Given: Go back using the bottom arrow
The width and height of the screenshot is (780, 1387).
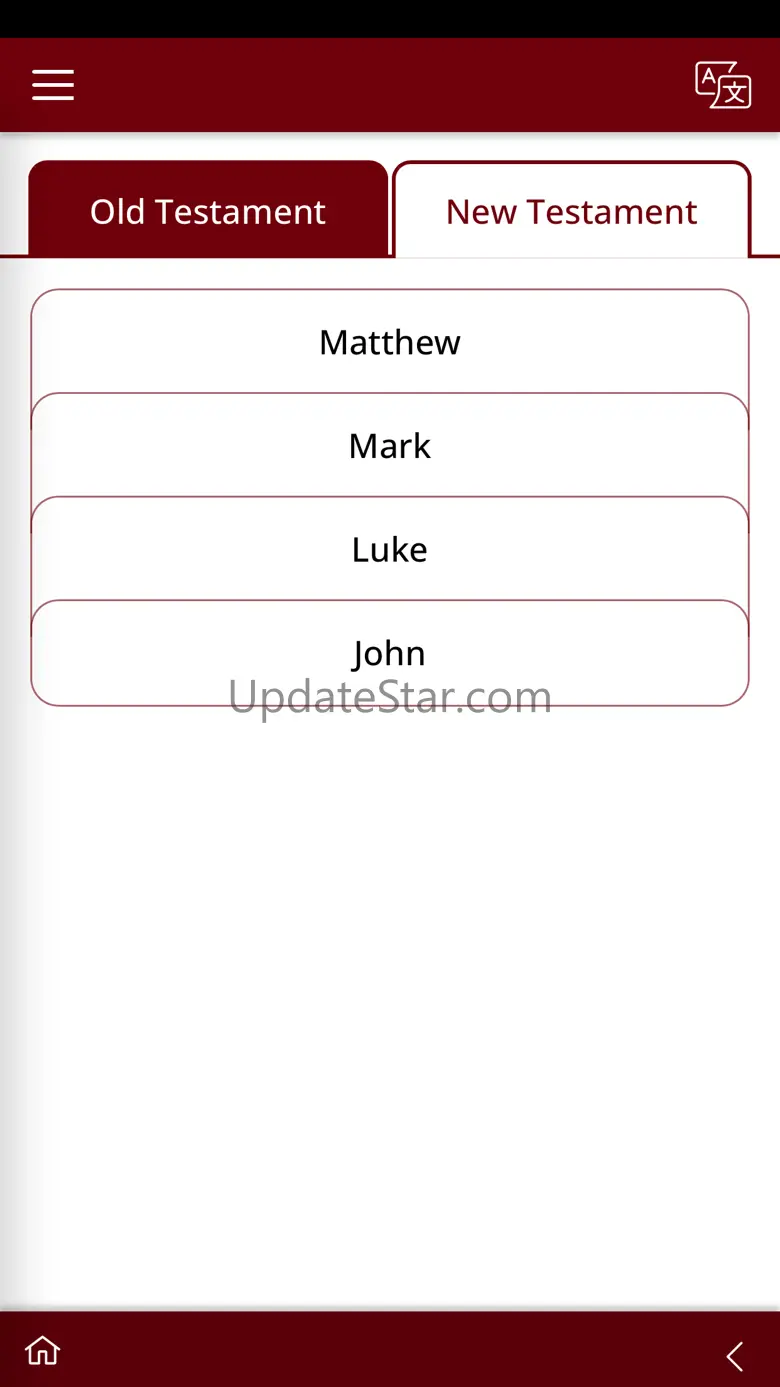Looking at the screenshot, I should (x=735, y=1356).
